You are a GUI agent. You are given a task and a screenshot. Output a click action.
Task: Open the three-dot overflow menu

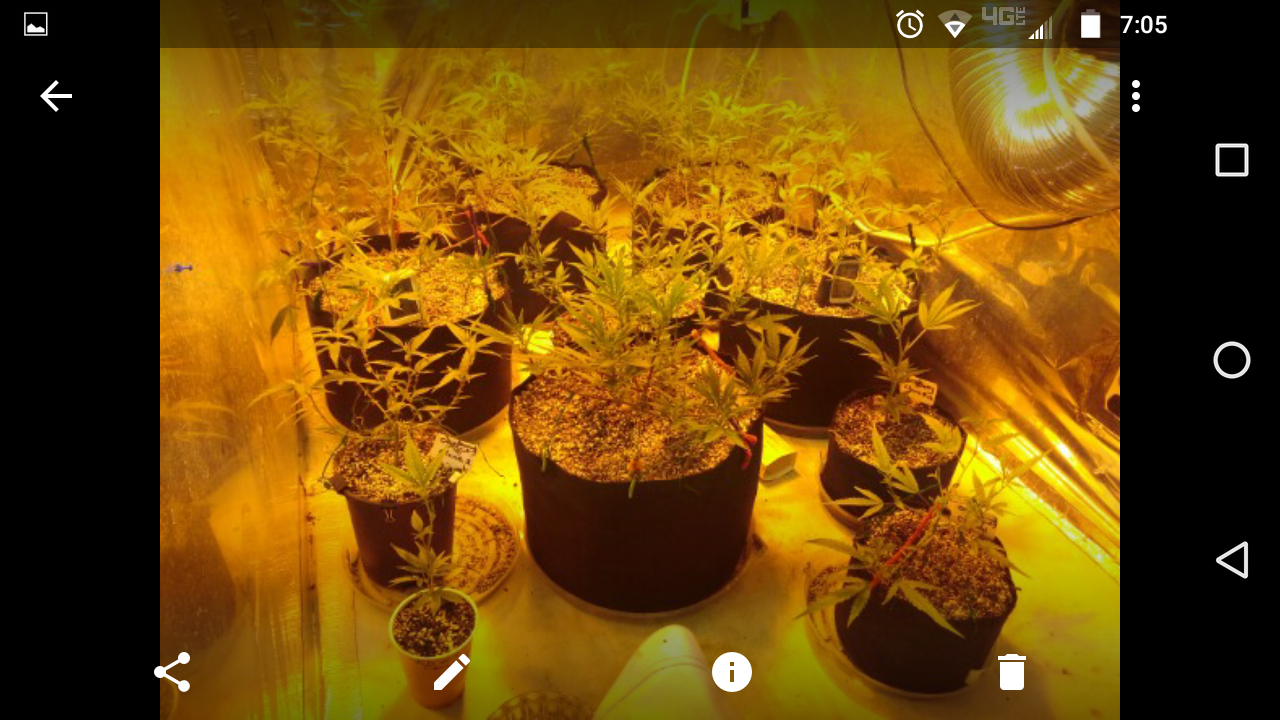pyautogui.click(x=1136, y=96)
